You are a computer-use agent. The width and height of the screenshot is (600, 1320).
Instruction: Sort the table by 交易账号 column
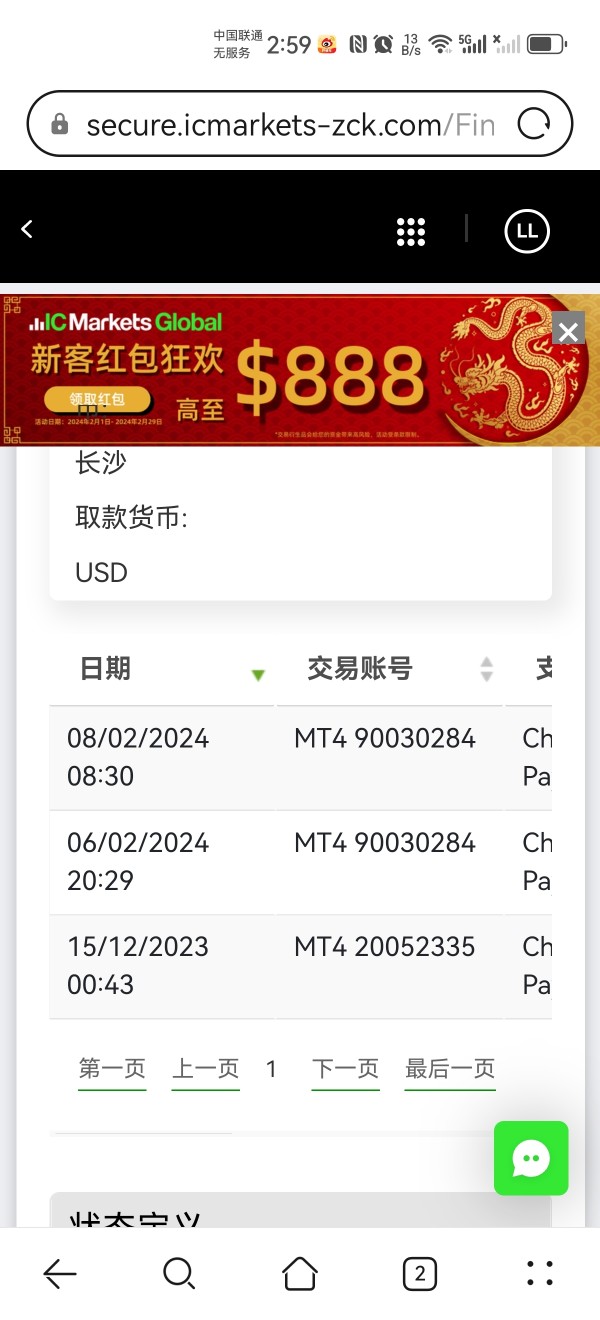487,669
